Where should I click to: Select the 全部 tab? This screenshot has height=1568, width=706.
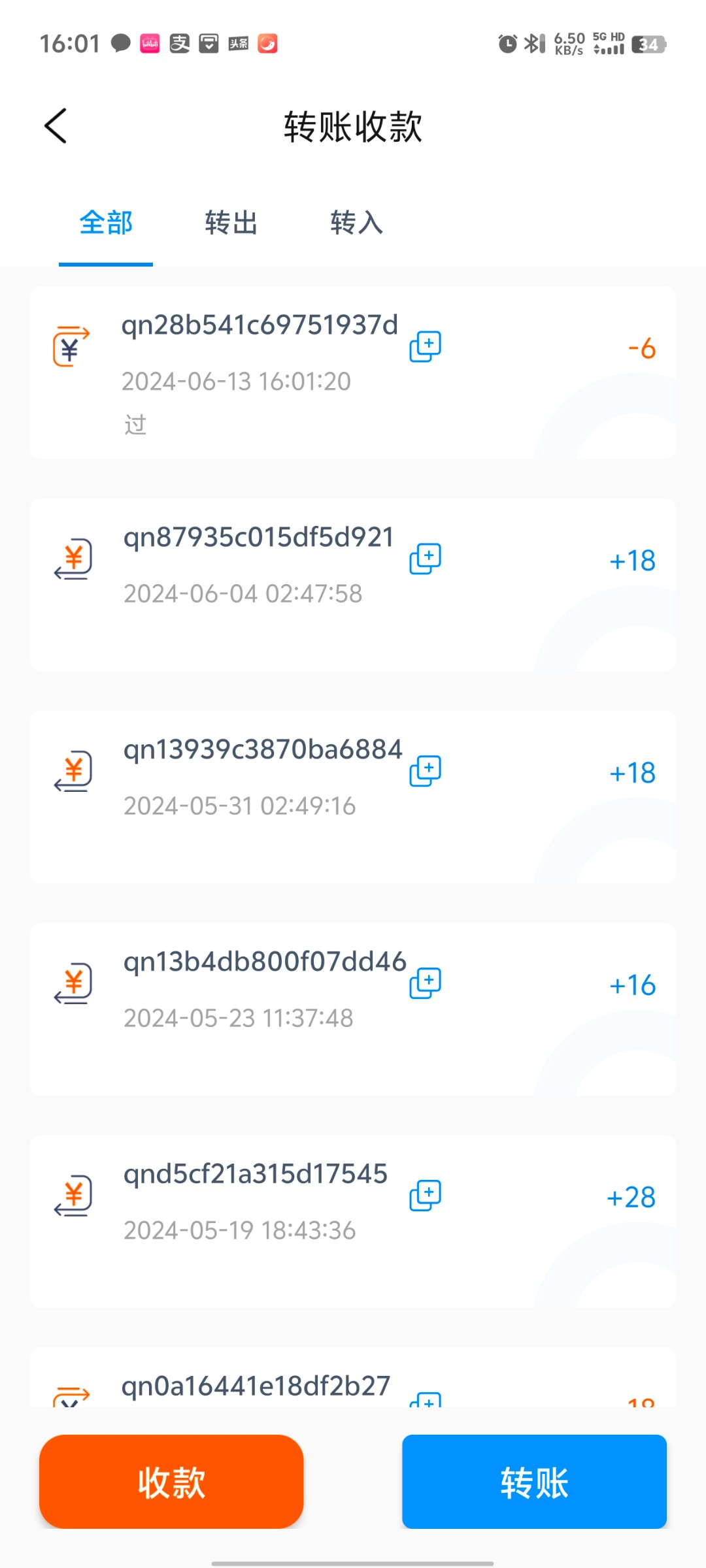pos(106,223)
